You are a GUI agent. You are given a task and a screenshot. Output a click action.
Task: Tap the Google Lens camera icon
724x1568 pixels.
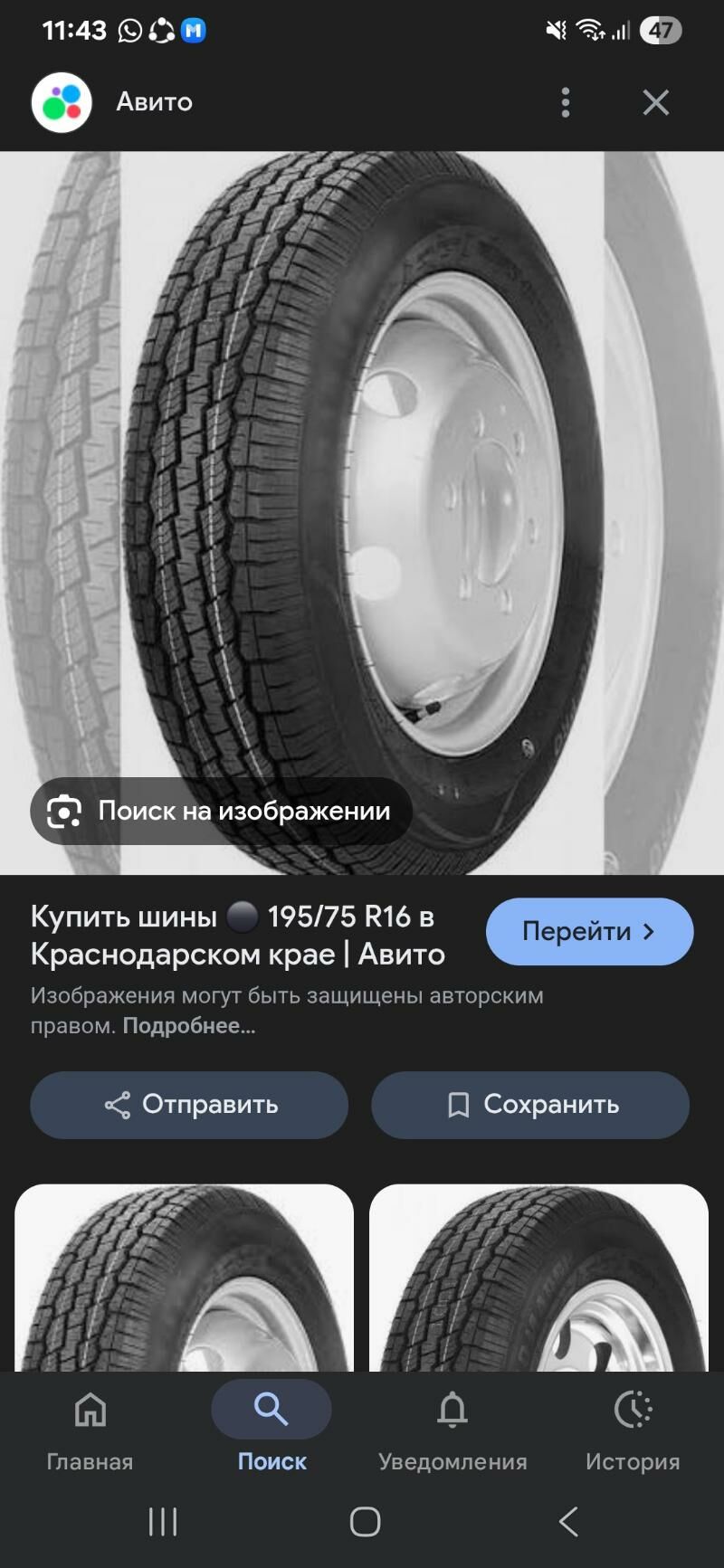[x=62, y=811]
